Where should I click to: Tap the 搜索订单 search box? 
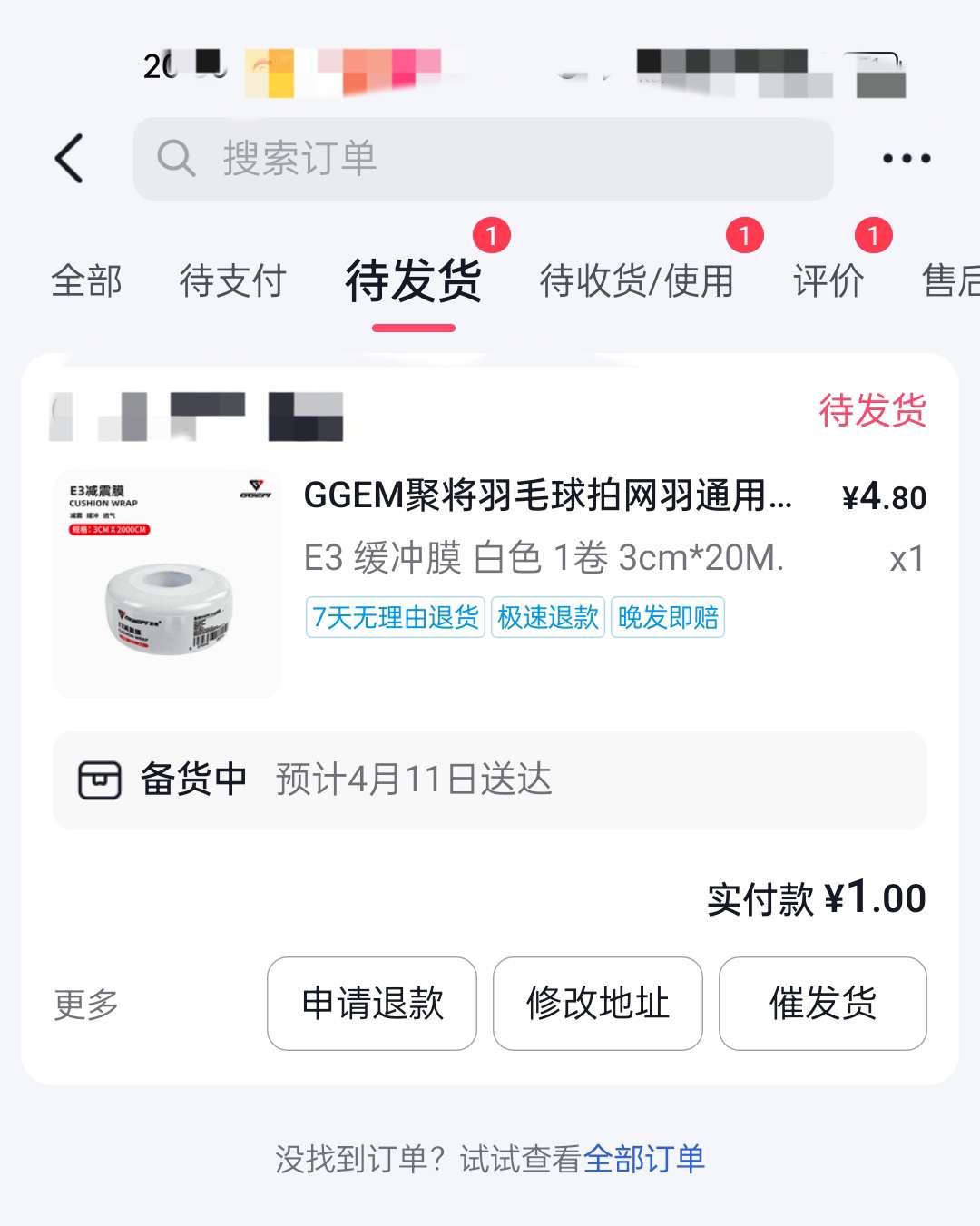pos(483,159)
